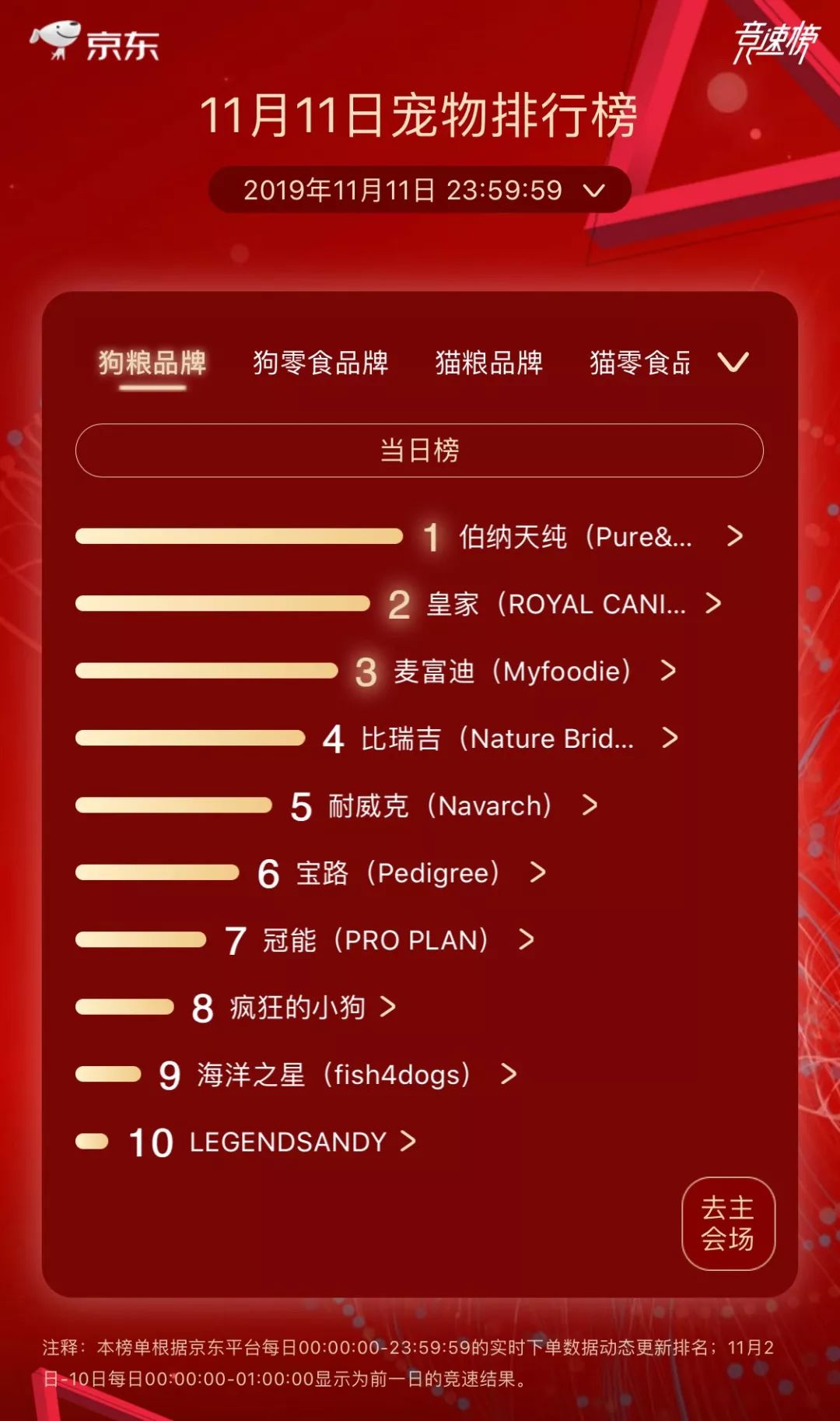This screenshot has width=840, height=1421.
Task: Select the 猫零食 tab
Action: (639, 363)
